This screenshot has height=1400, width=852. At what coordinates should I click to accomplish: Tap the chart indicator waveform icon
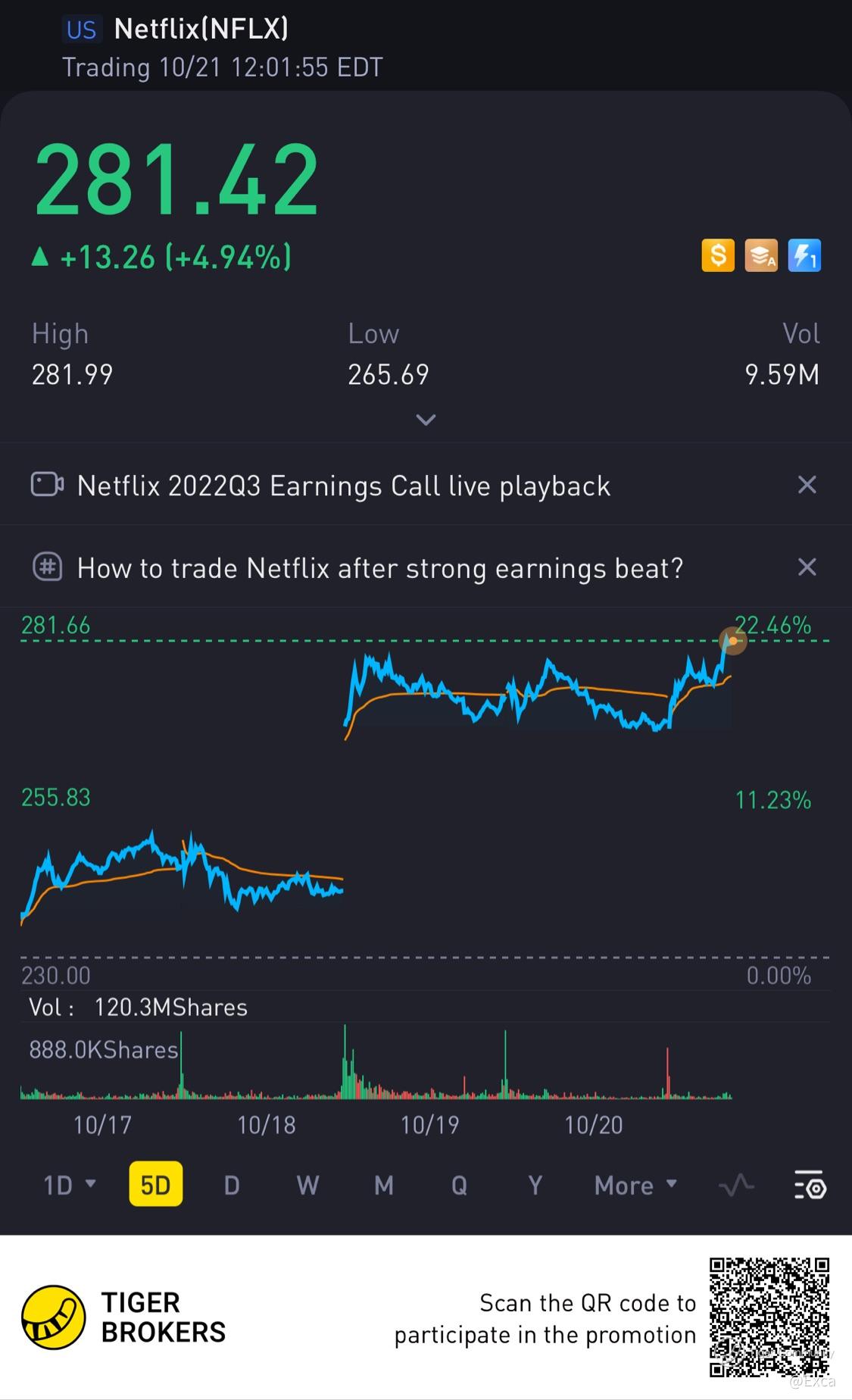736,1185
